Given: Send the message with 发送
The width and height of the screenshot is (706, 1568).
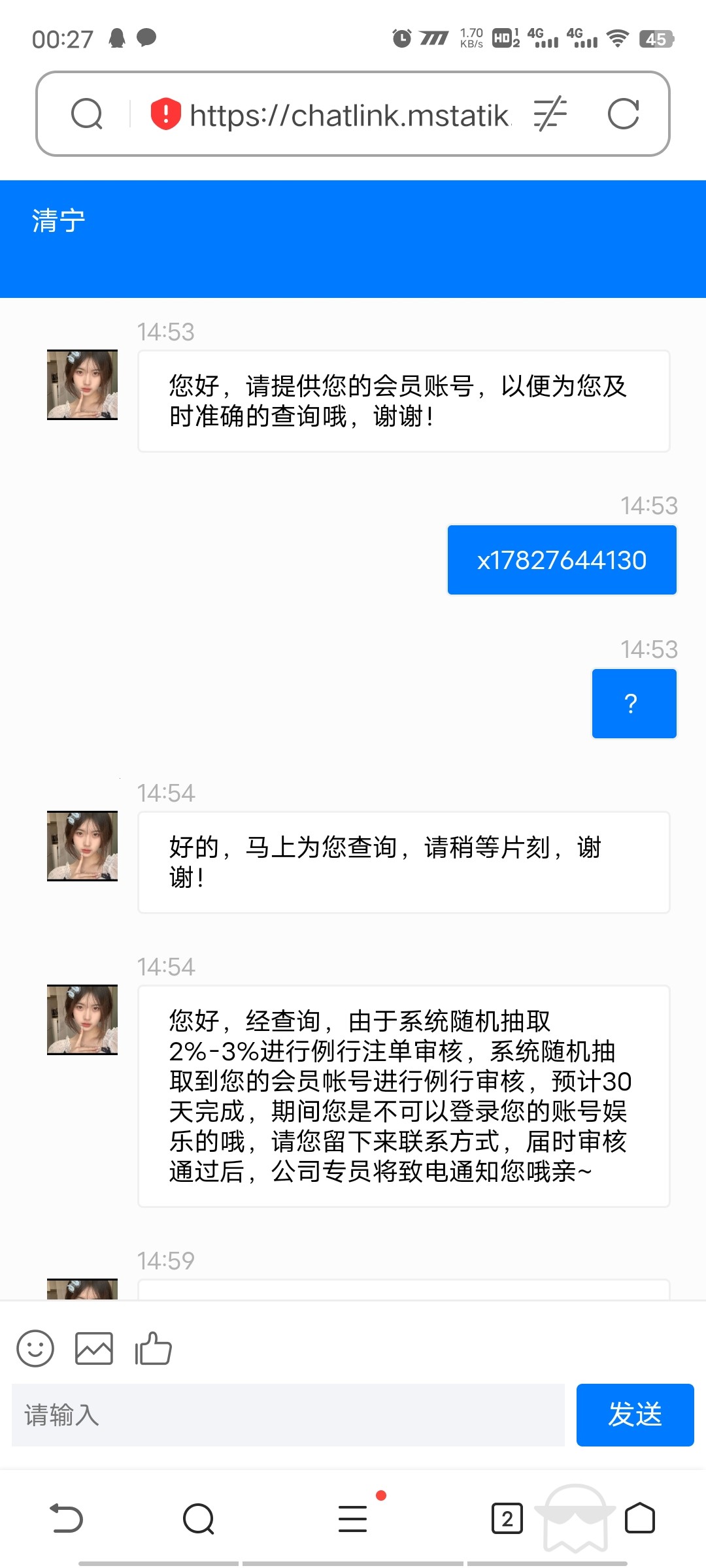Looking at the screenshot, I should (x=635, y=1414).
